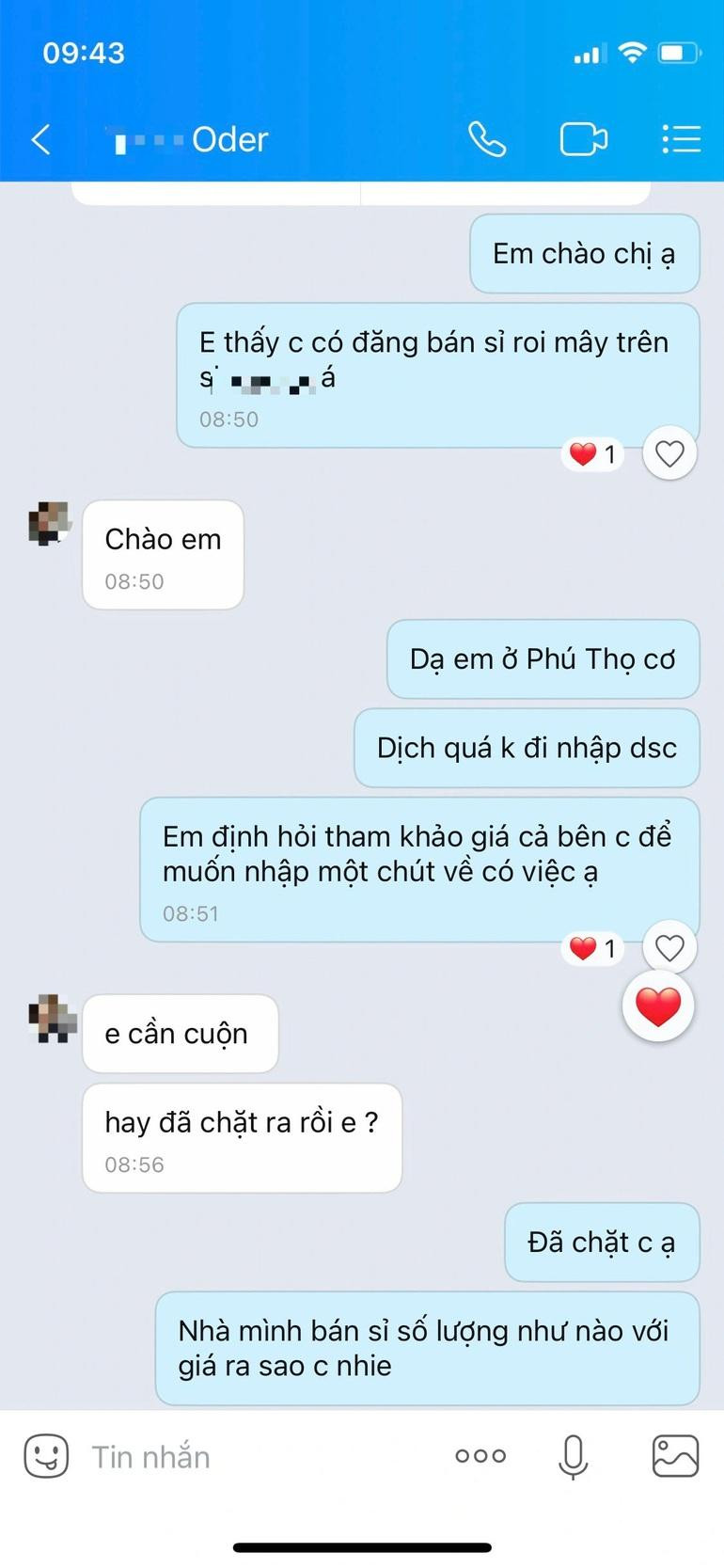Tap the microphone icon to record voice
Image resolution: width=724 pixels, height=1568 pixels.
[x=573, y=1456]
